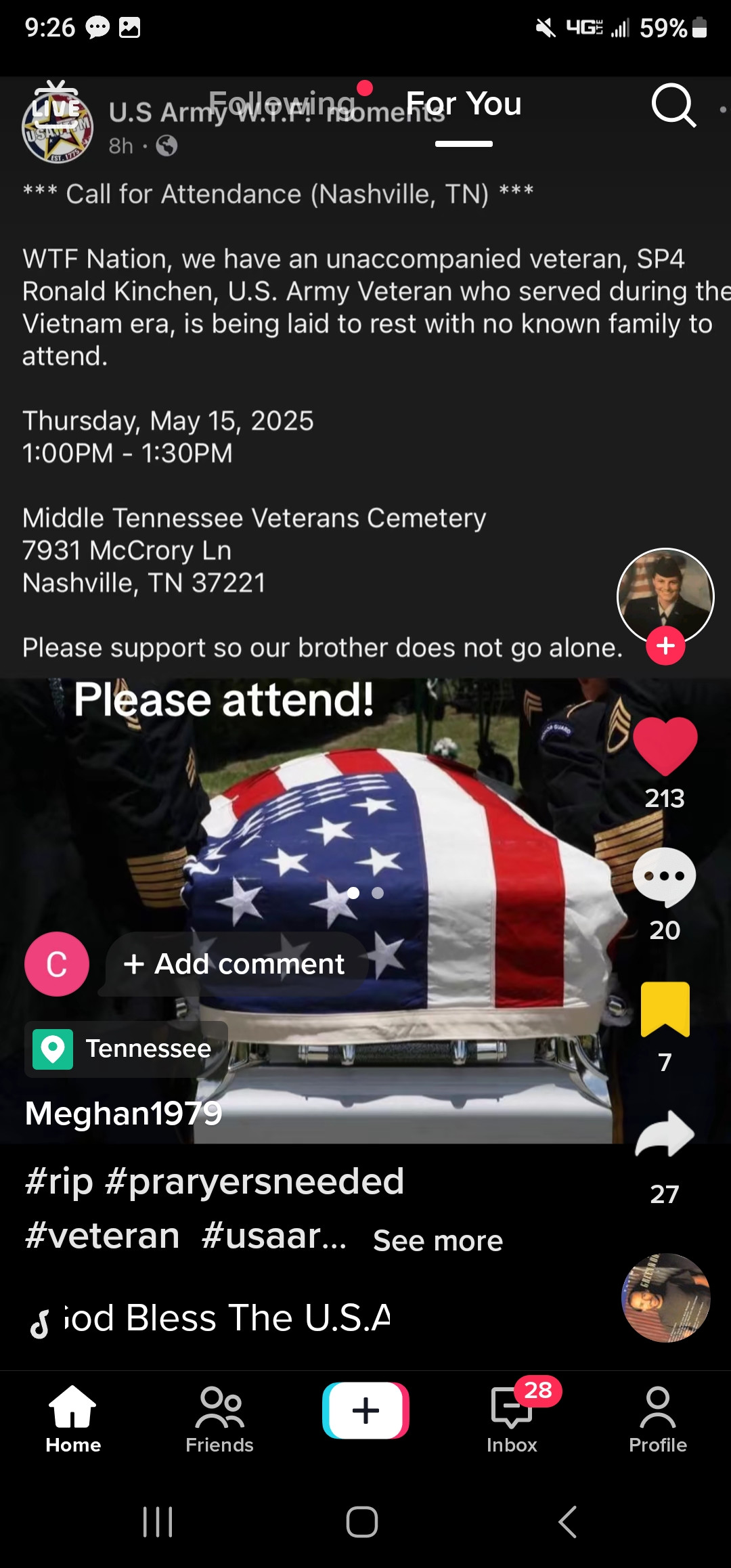Open the LIVE icon
This screenshot has height=1568, width=731.
[x=56, y=106]
